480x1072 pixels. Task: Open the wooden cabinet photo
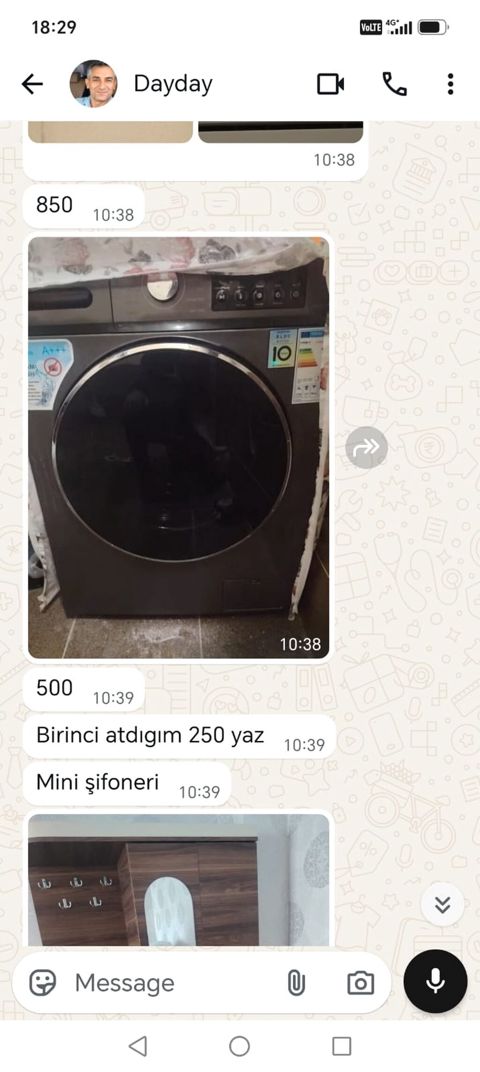(x=178, y=880)
